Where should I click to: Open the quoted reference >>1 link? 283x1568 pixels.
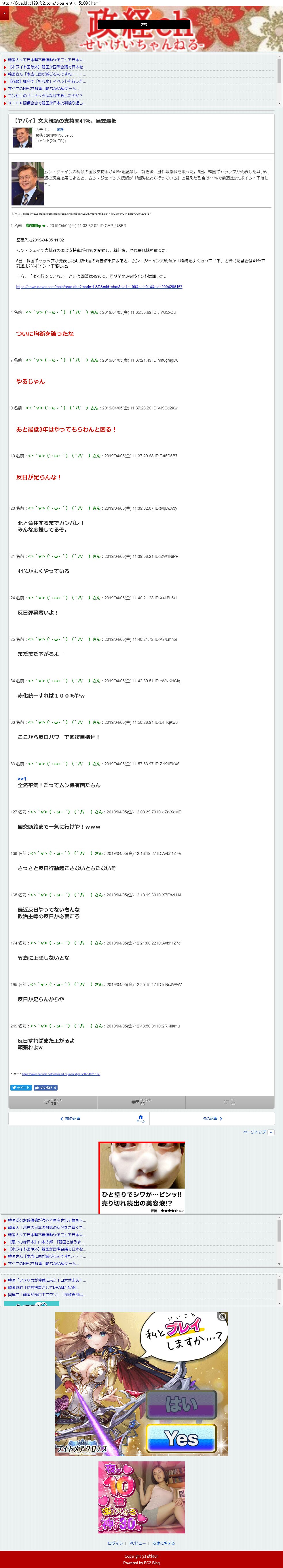22,779
